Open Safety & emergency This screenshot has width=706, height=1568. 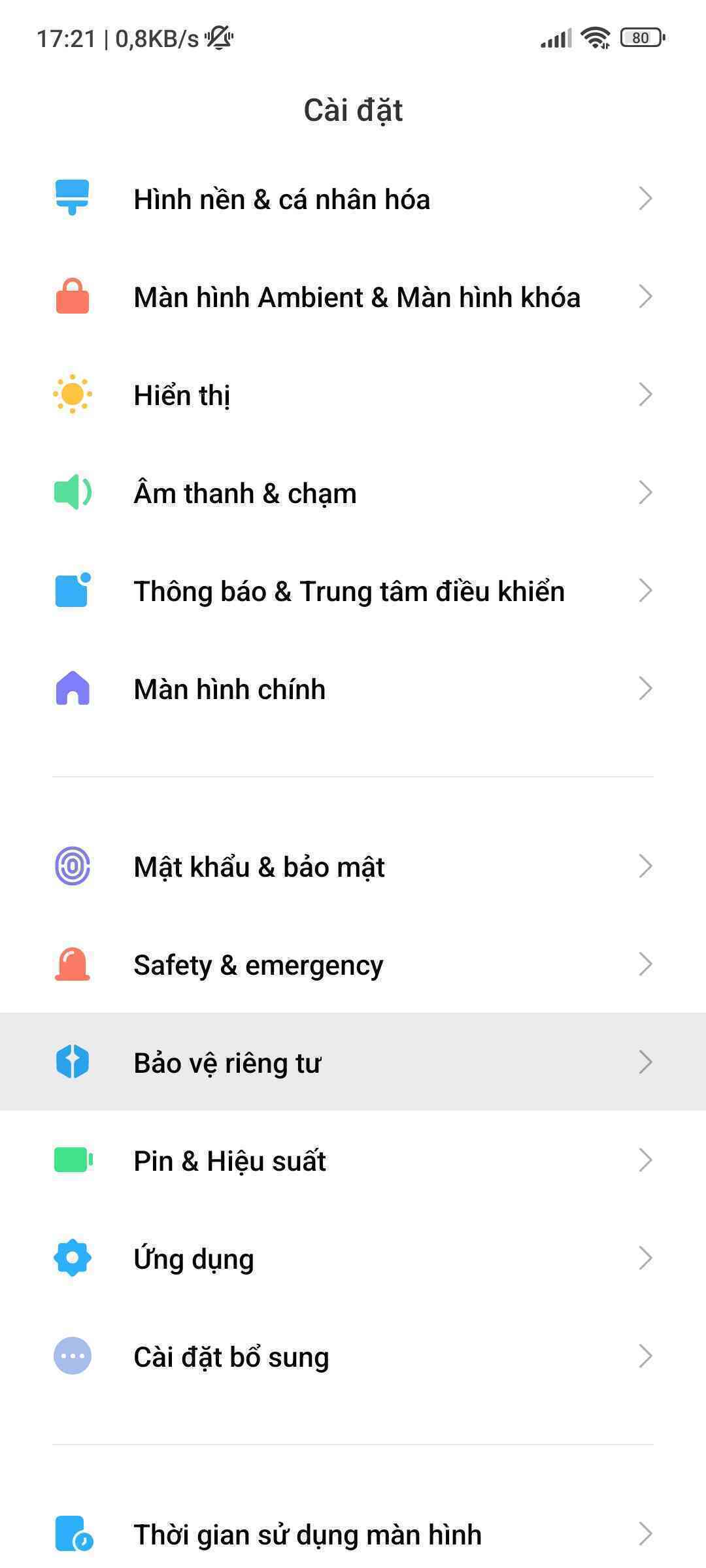[x=353, y=964]
